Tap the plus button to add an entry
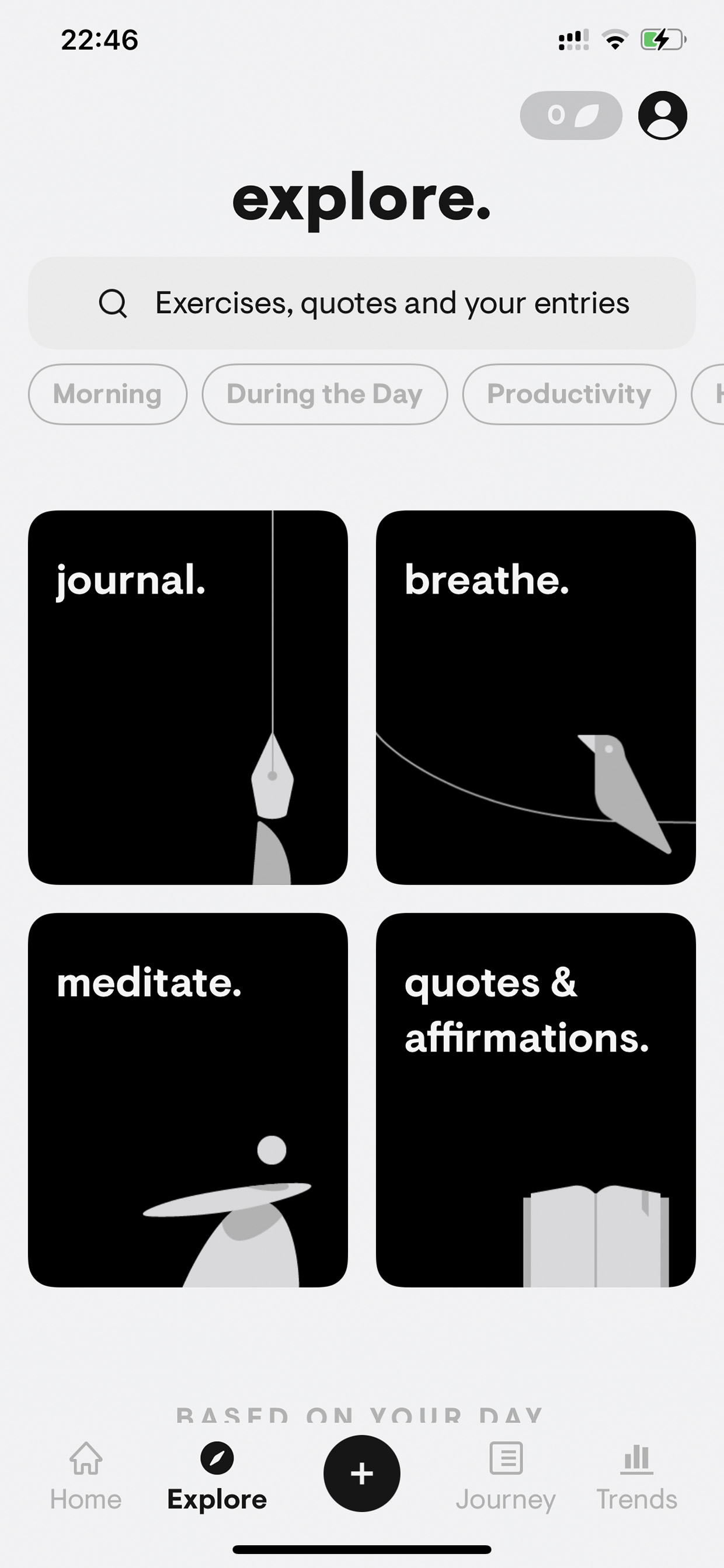 click(x=362, y=1474)
